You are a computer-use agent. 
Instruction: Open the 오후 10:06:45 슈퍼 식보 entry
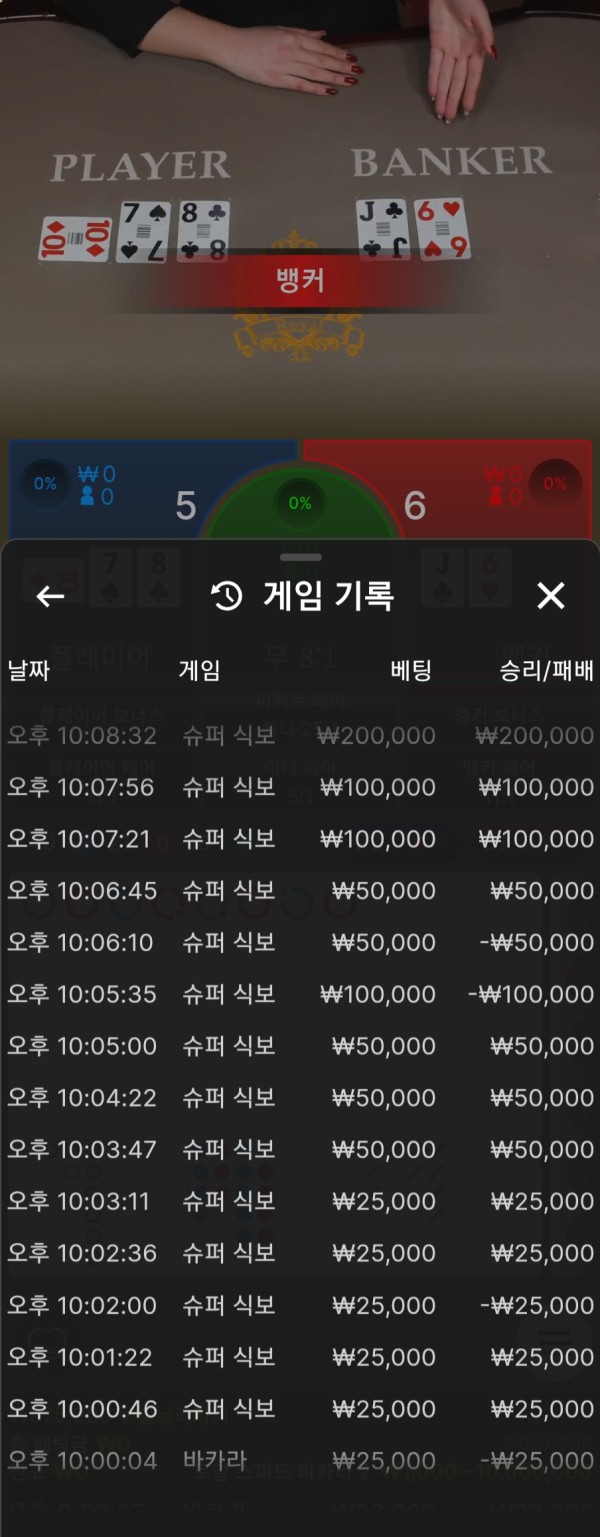[300, 891]
